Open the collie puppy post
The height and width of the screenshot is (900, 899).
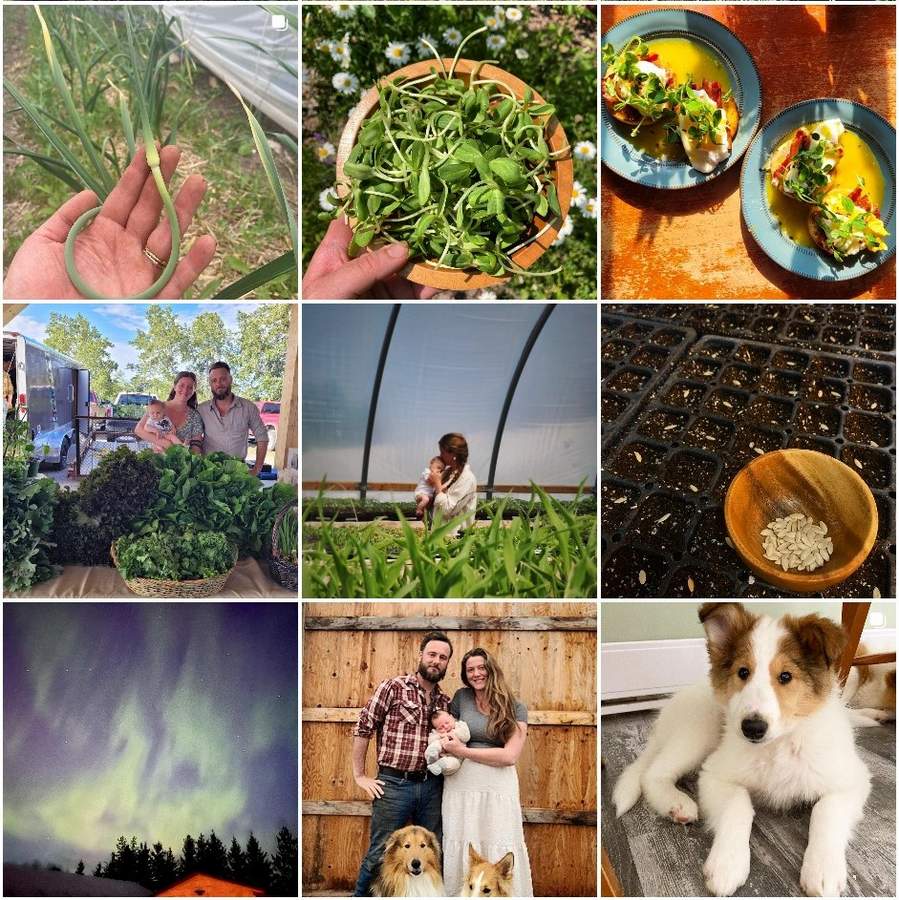(748, 748)
